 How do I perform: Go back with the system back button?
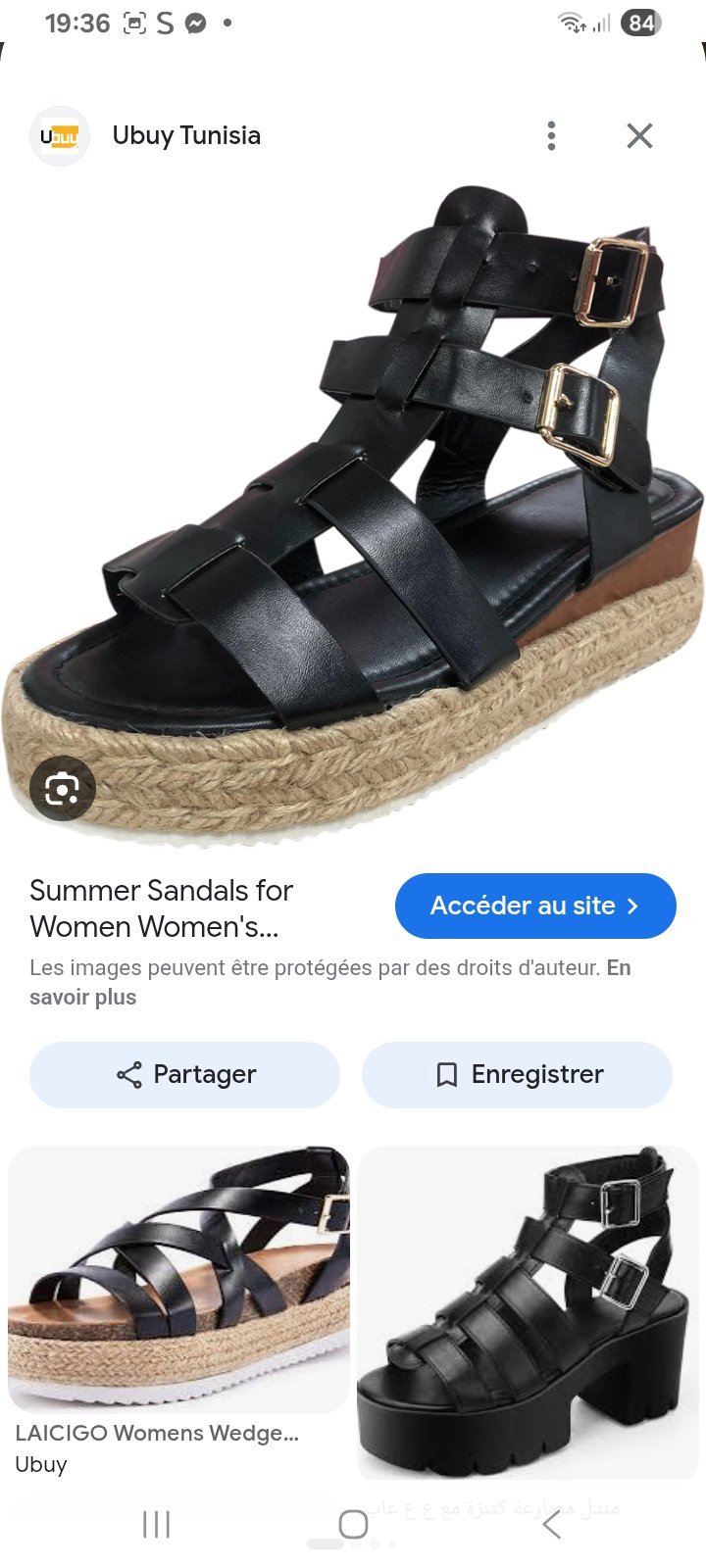(551, 1524)
